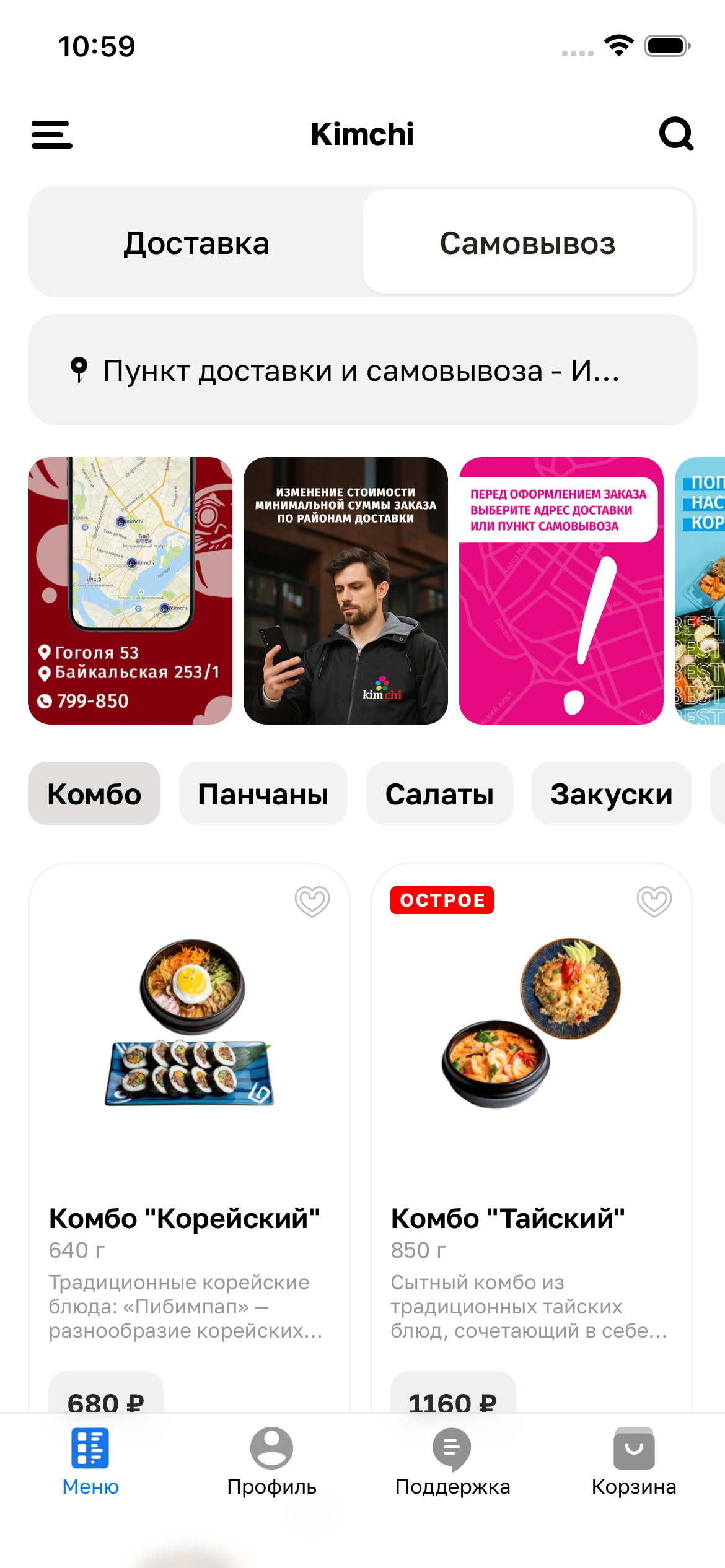Open the hamburger drawer menu
The image size is (725, 1568).
(x=52, y=134)
